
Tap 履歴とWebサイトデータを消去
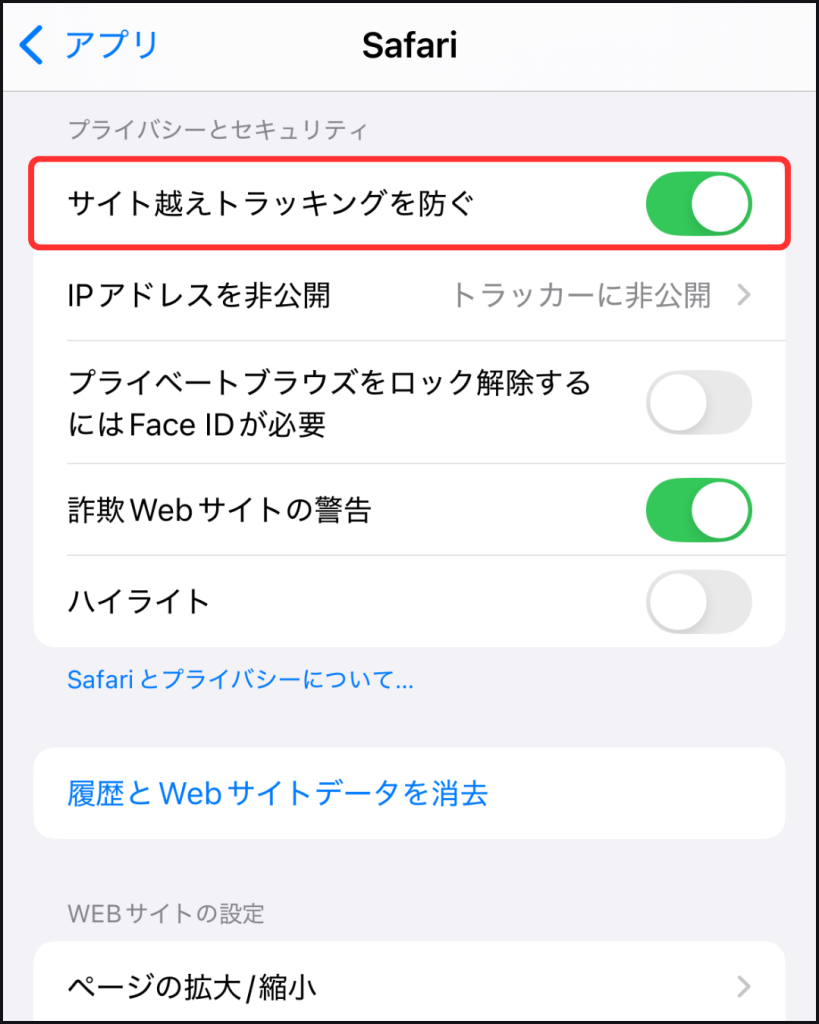(x=278, y=794)
